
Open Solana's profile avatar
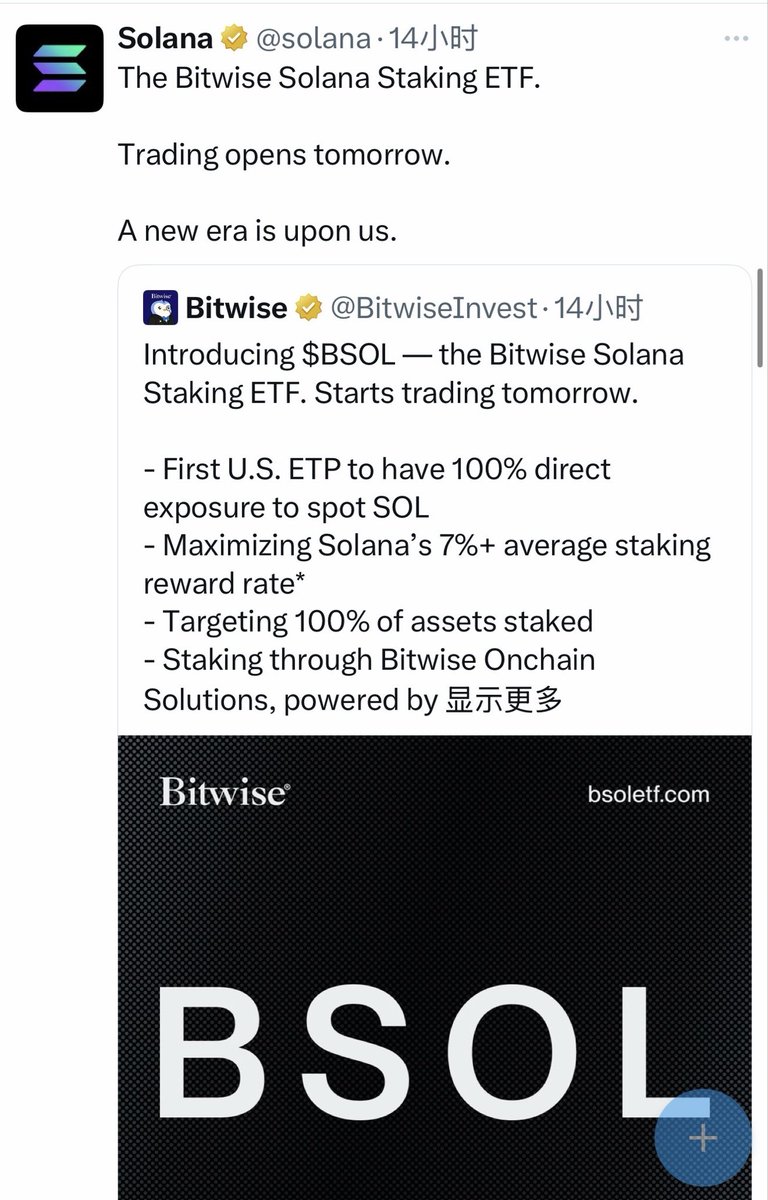pyautogui.click(x=59, y=68)
